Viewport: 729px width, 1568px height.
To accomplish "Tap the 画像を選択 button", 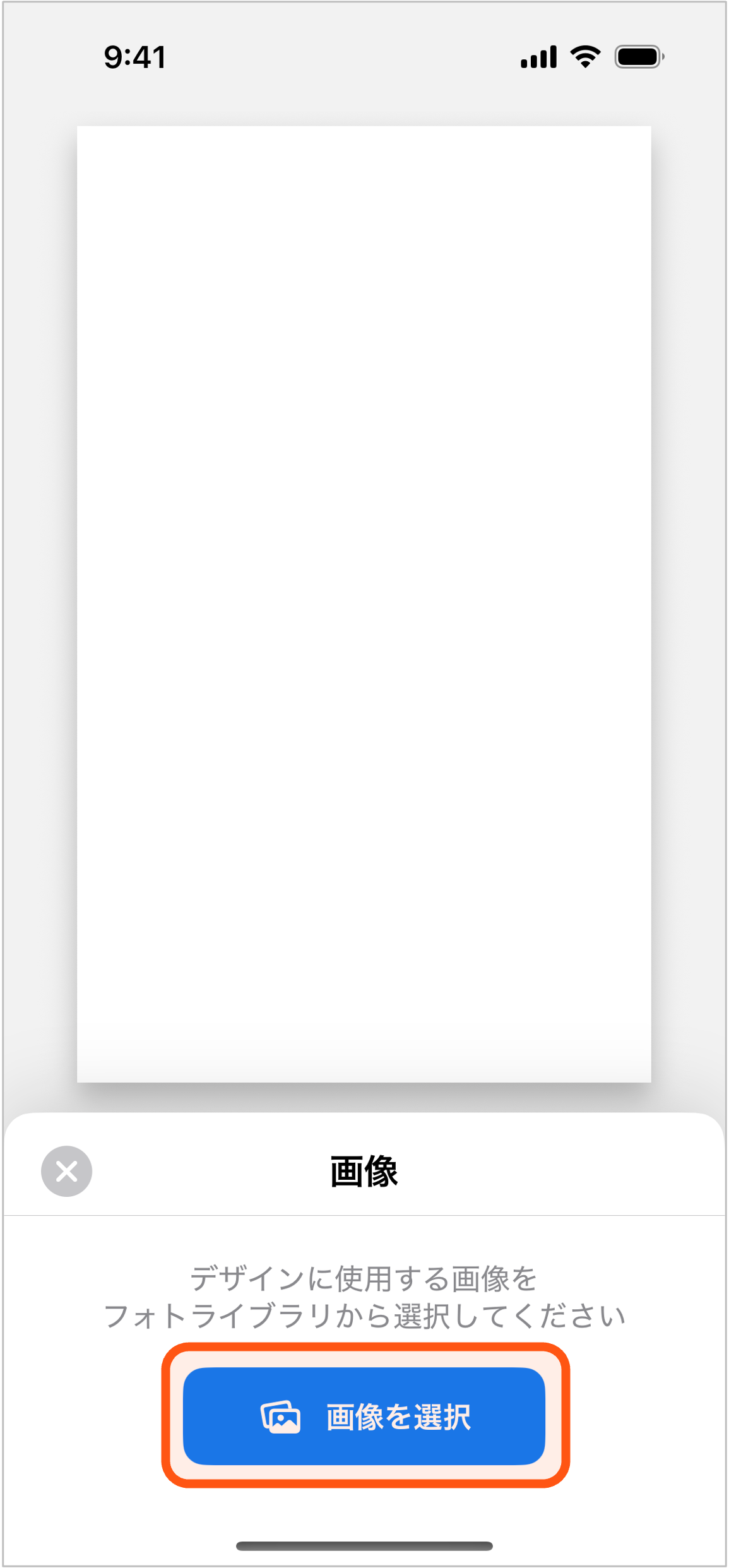I will [364, 1416].
